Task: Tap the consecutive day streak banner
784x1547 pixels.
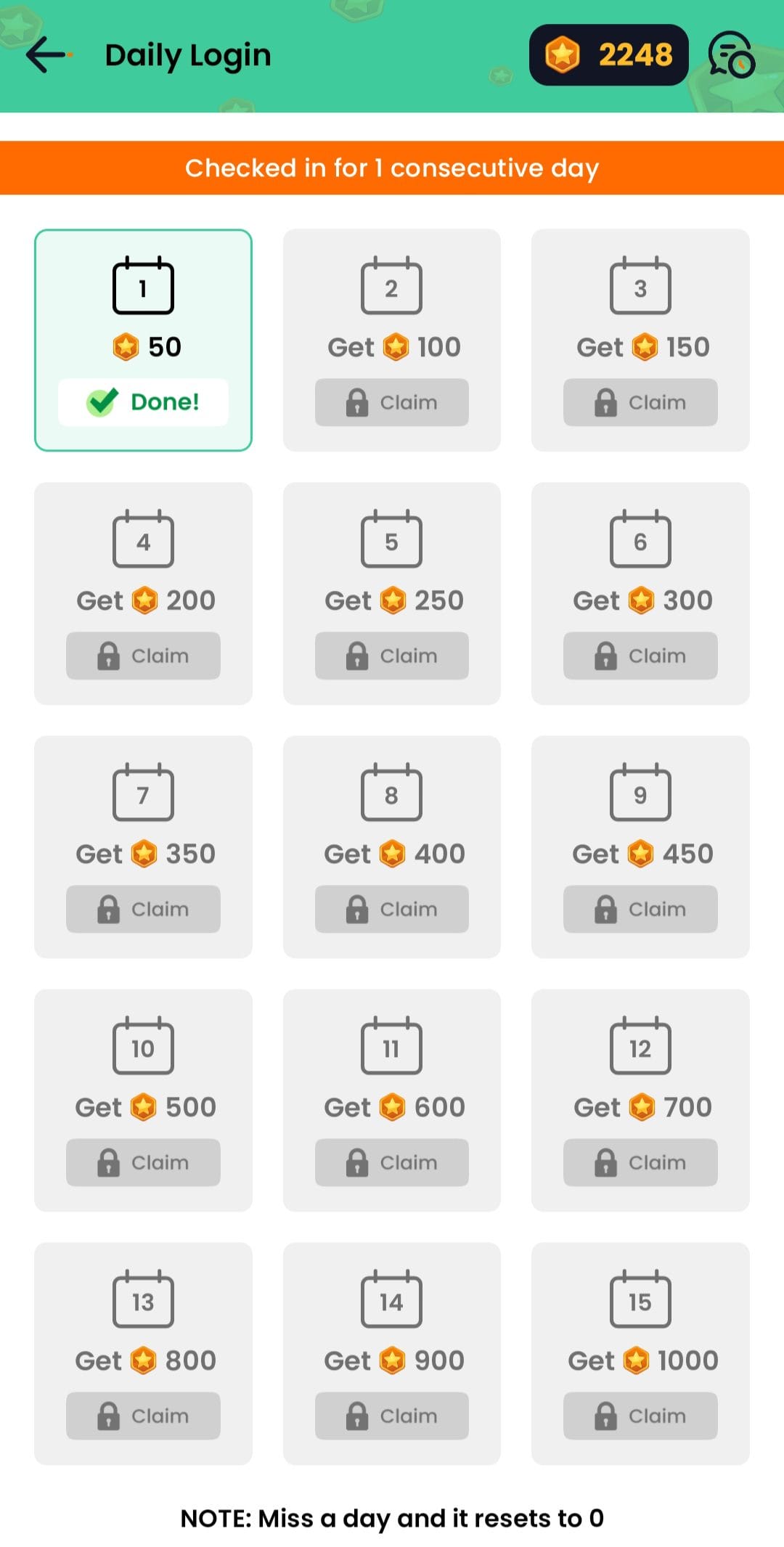Action: [x=392, y=168]
